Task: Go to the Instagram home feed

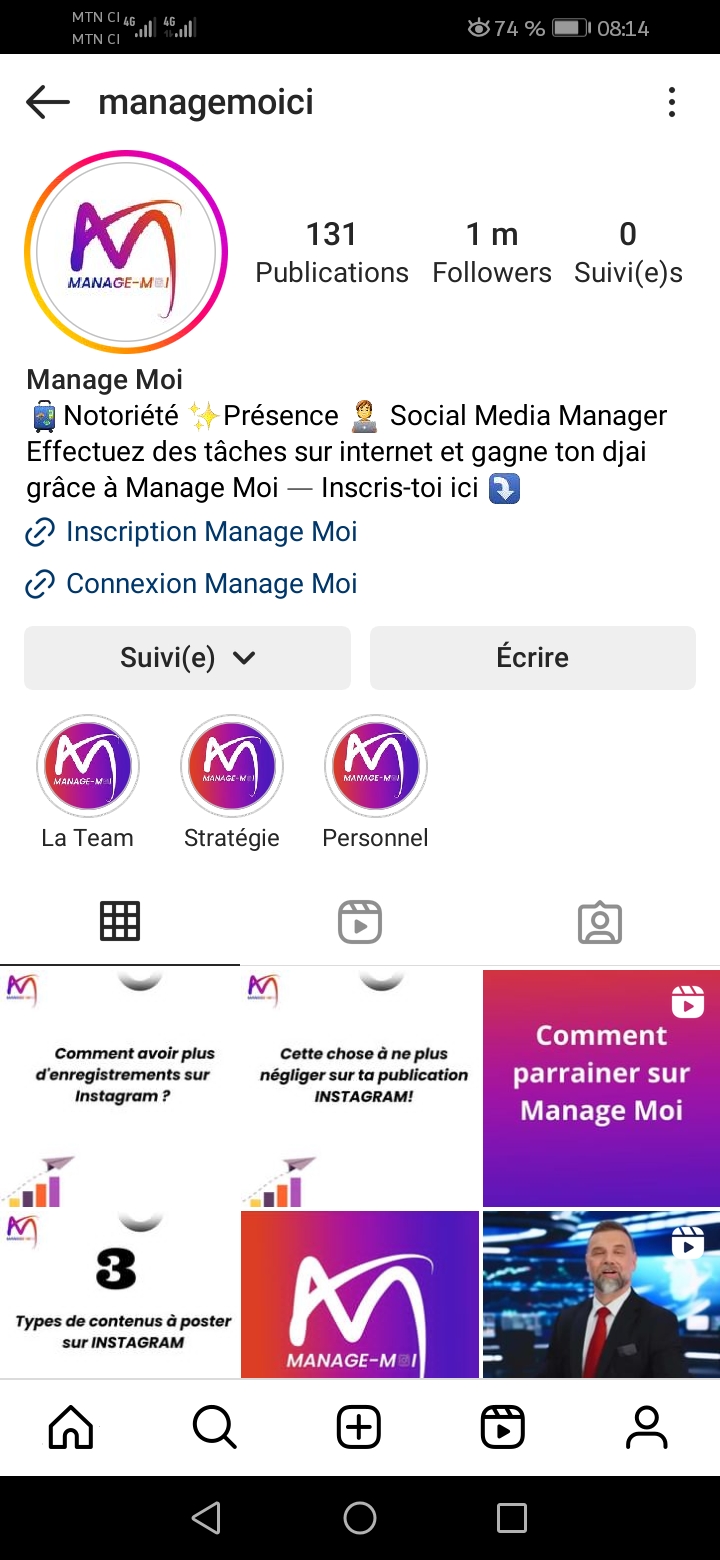Action: [71, 1427]
